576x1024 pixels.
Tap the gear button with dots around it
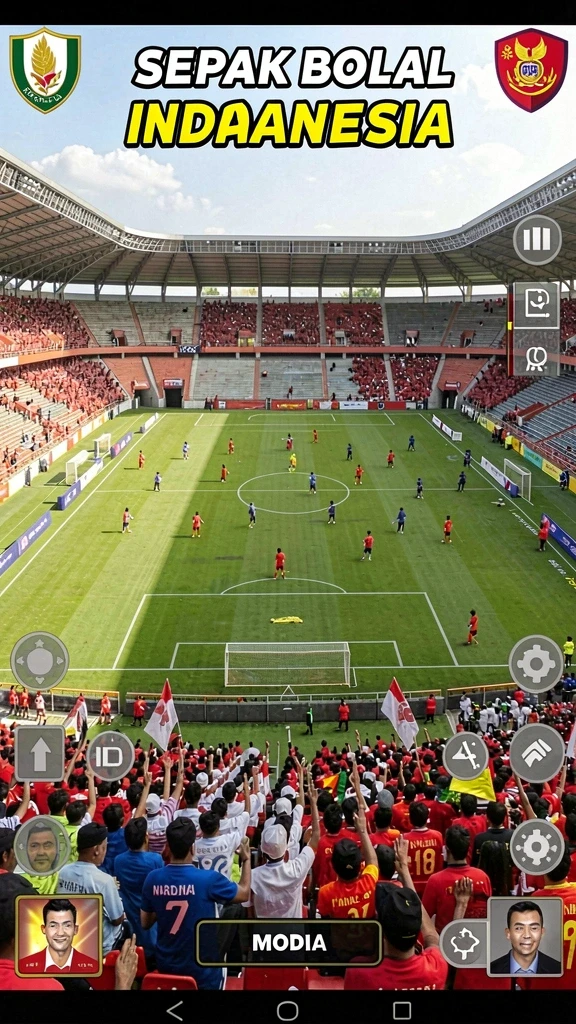537,847
